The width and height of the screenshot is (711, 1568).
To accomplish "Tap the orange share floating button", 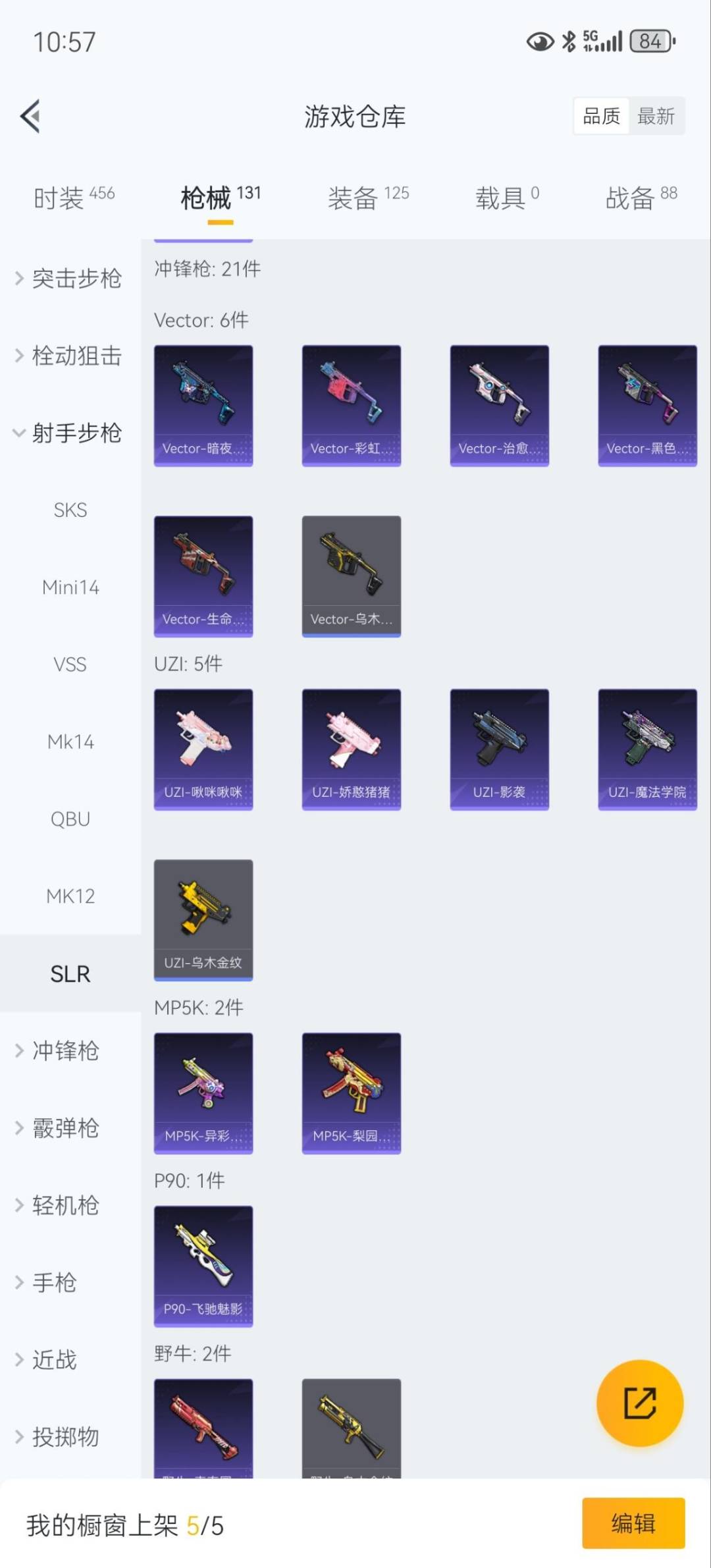I will pos(639,1403).
